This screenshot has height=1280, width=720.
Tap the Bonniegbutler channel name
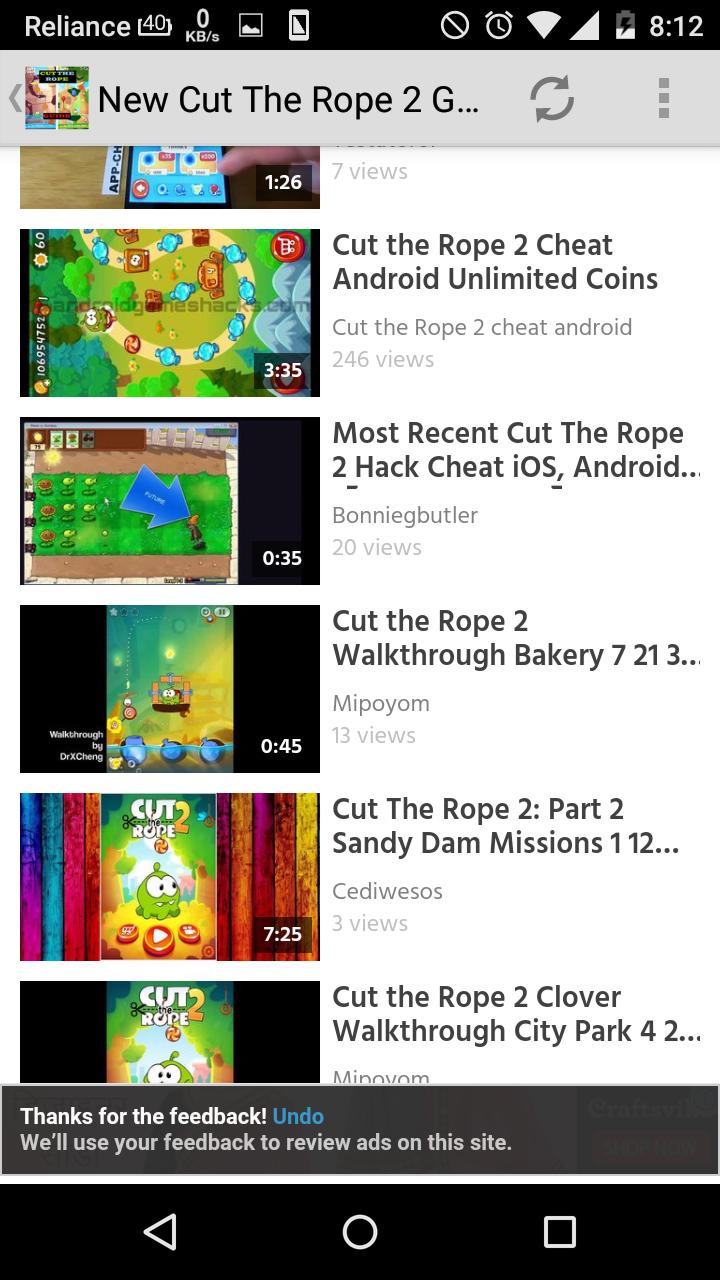point(405,515)
